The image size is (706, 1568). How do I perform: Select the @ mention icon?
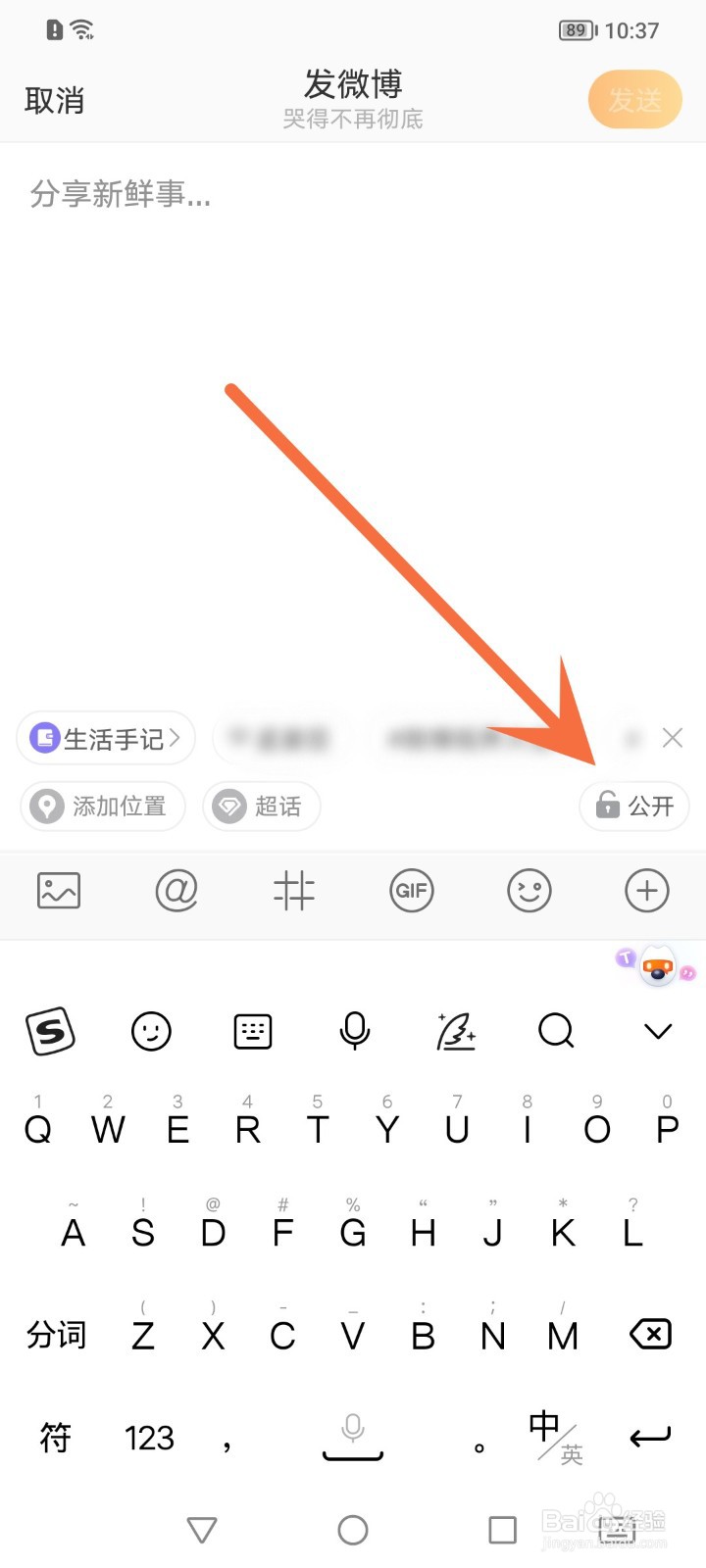(176, 891)
